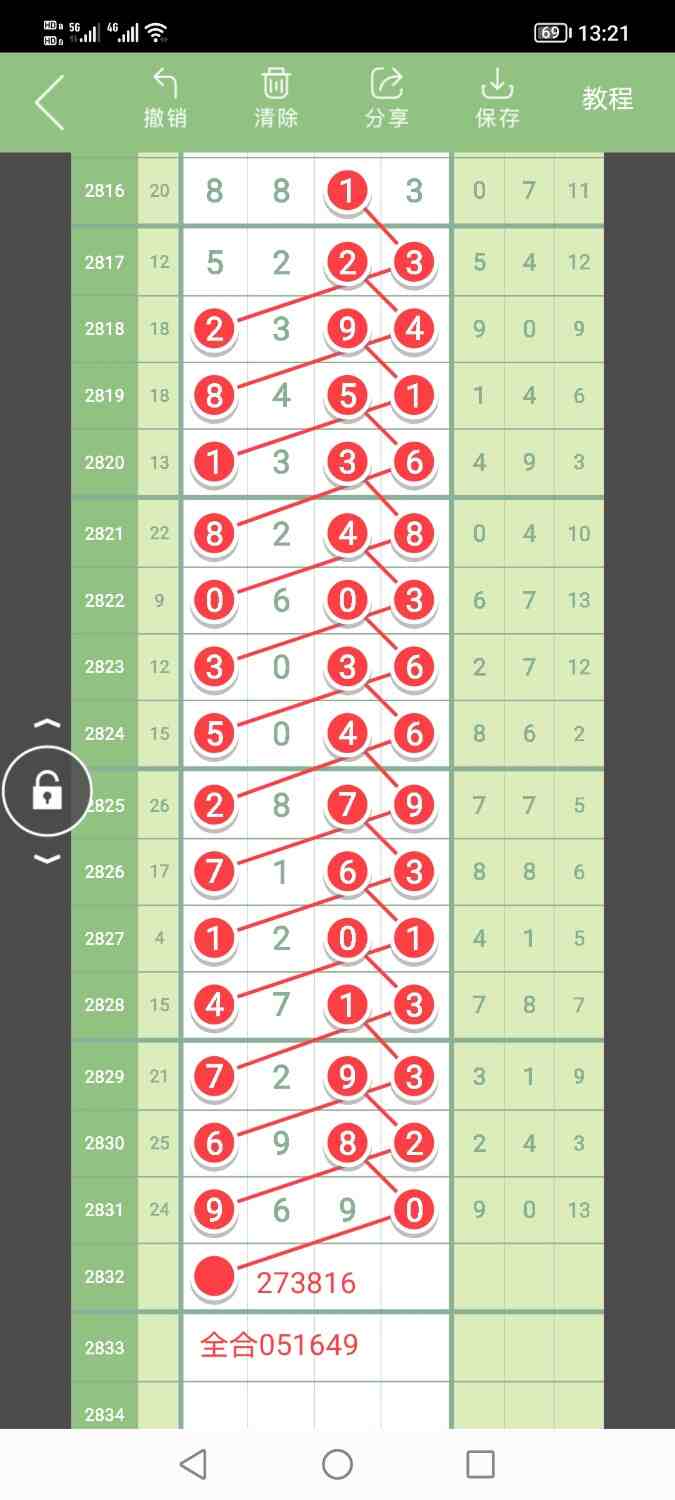Tap the down chevron below the lock
This screenshot has height=1500, width=675.
tap(48, 859)
